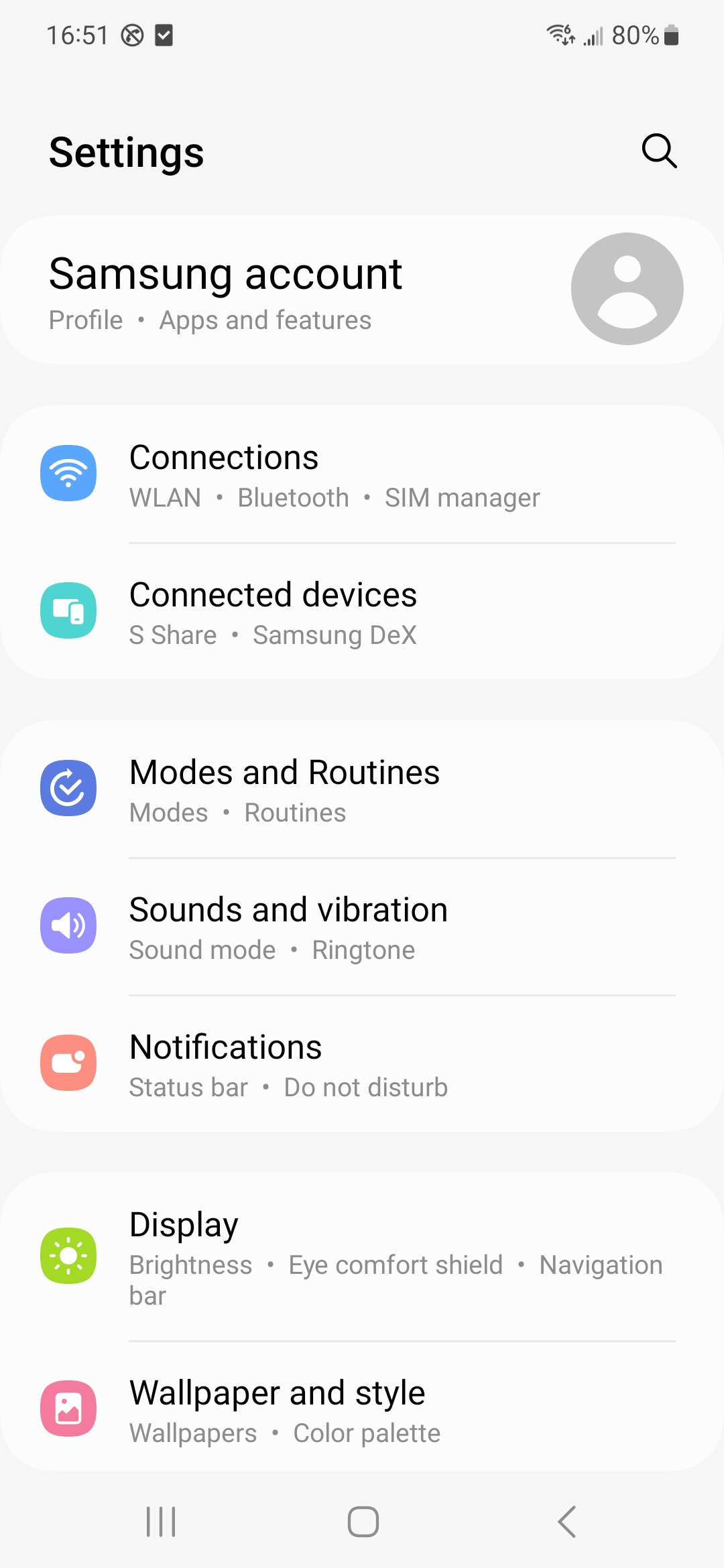Viewport: 724px width, 1568px height.
Task: Go to Wallpaper and style
Action: point(362,1410)
